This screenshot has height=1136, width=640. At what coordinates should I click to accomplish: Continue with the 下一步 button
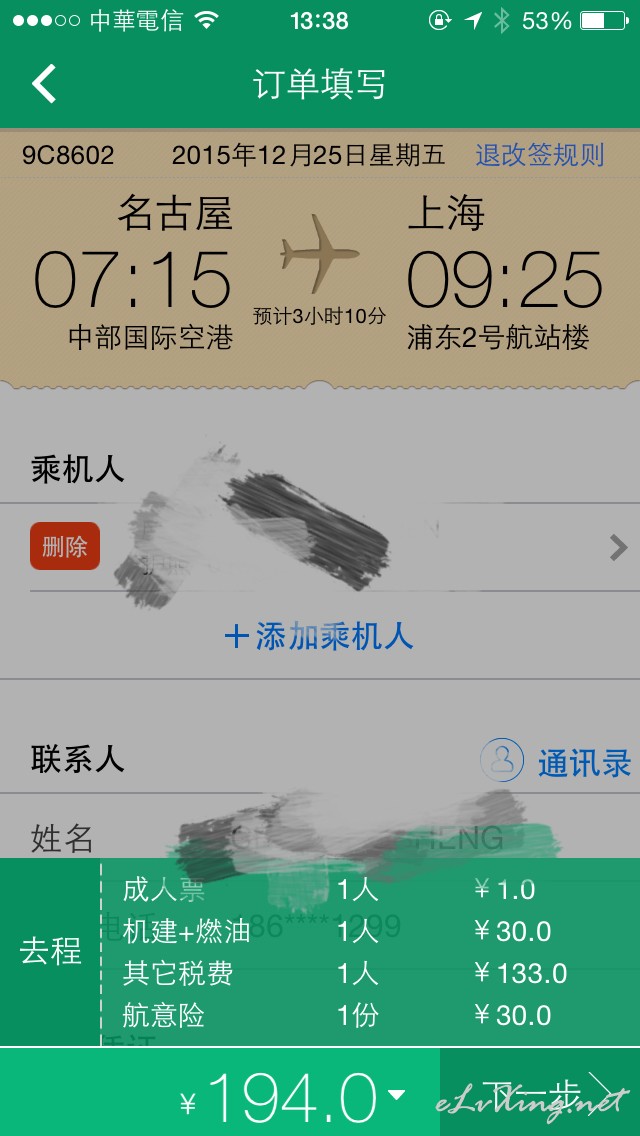tap(540, 1094)
